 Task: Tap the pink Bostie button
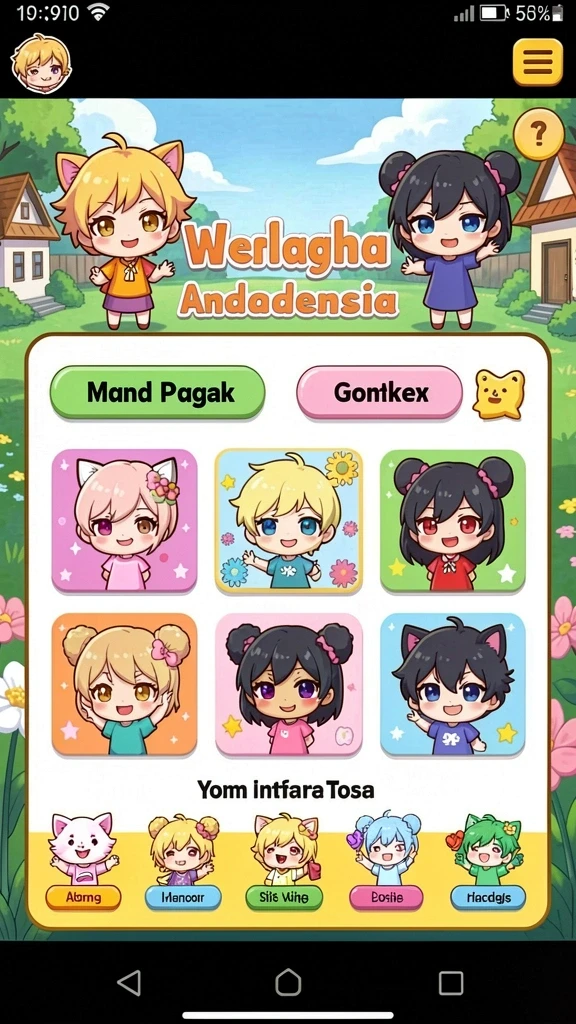[x=386, y=897]
